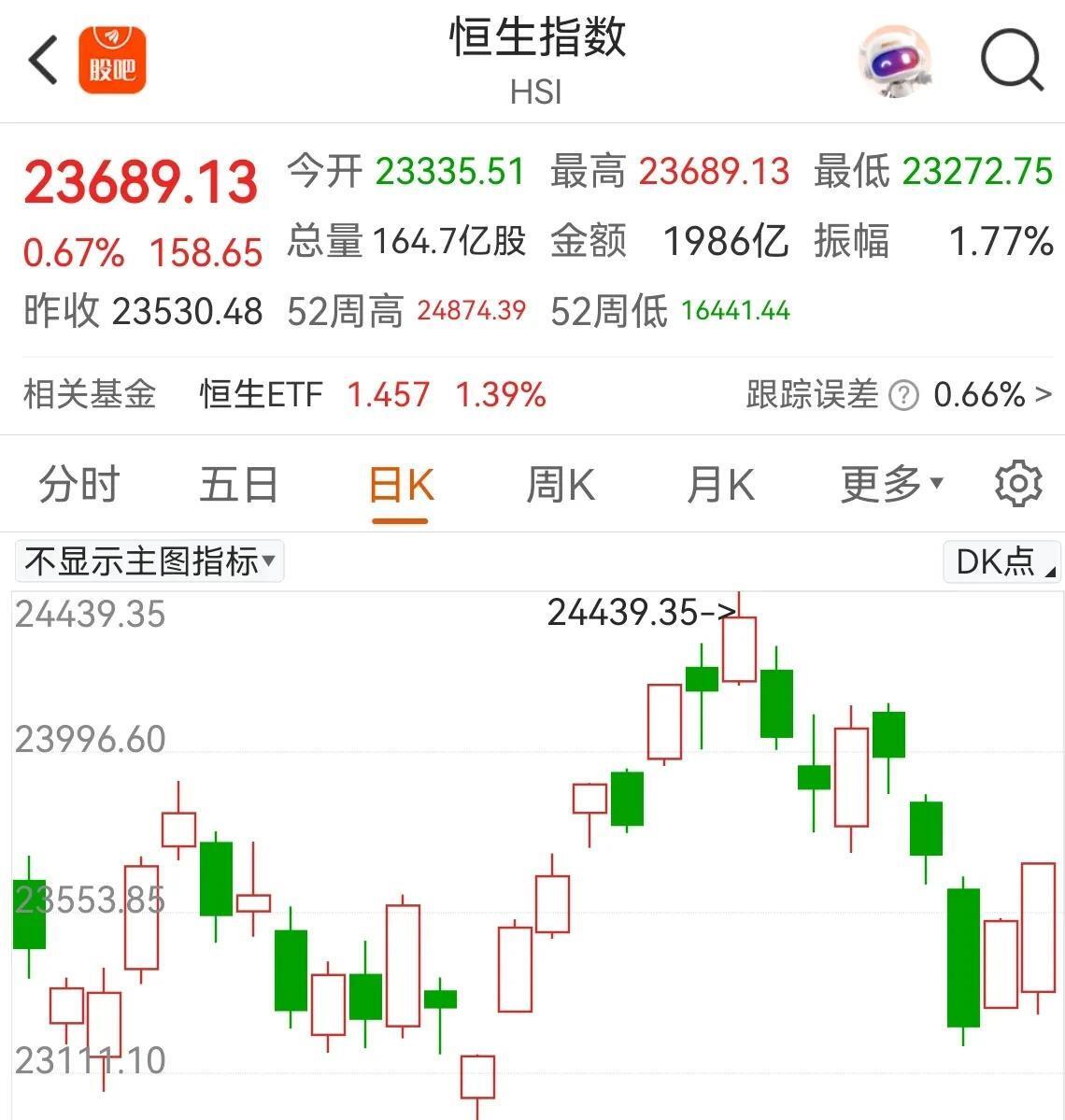
Task: Expand the 更多 chart period dropdown
Action: tap(888, 484)
